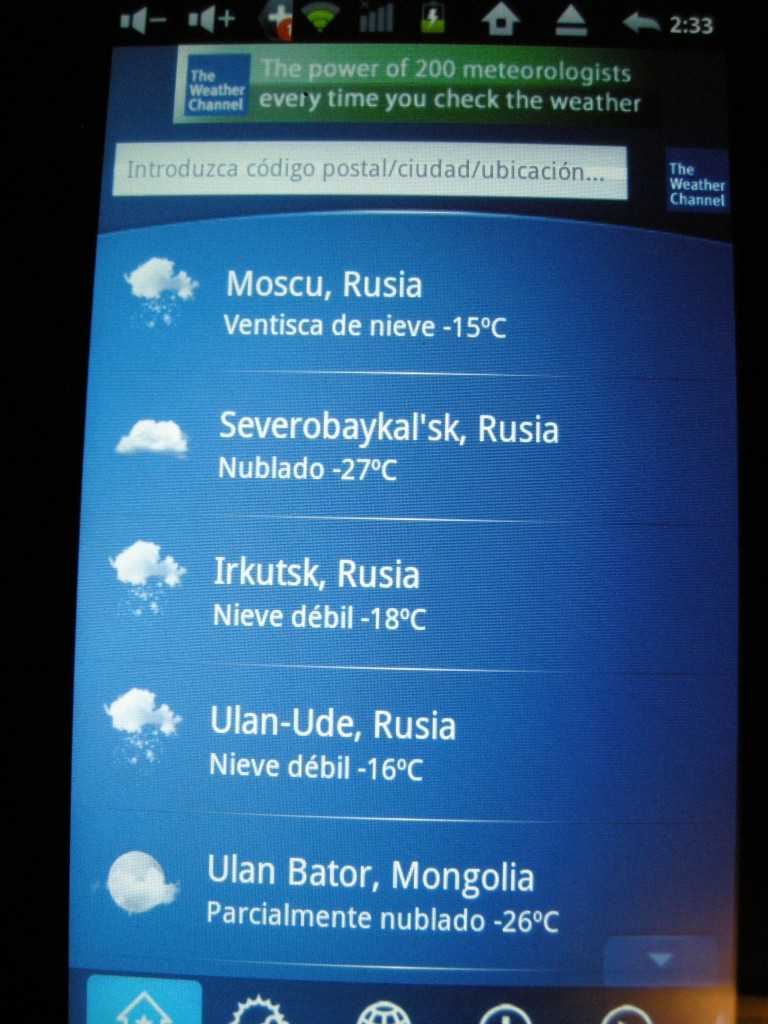This screenshot has width=768, height=1024.
Task: Open Severobaykal'sk, Rusia forecast
Action: click(400, 445)
